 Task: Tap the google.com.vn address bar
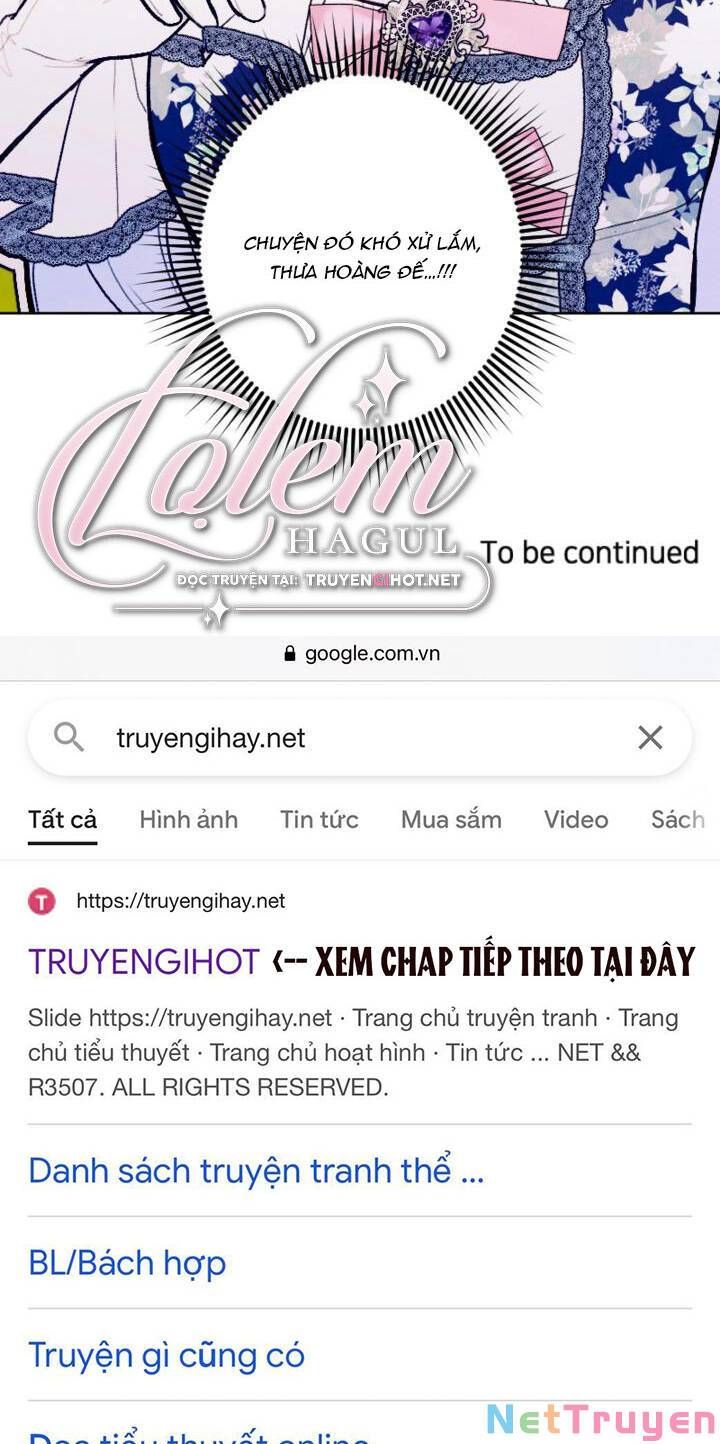tap(375, 654)
